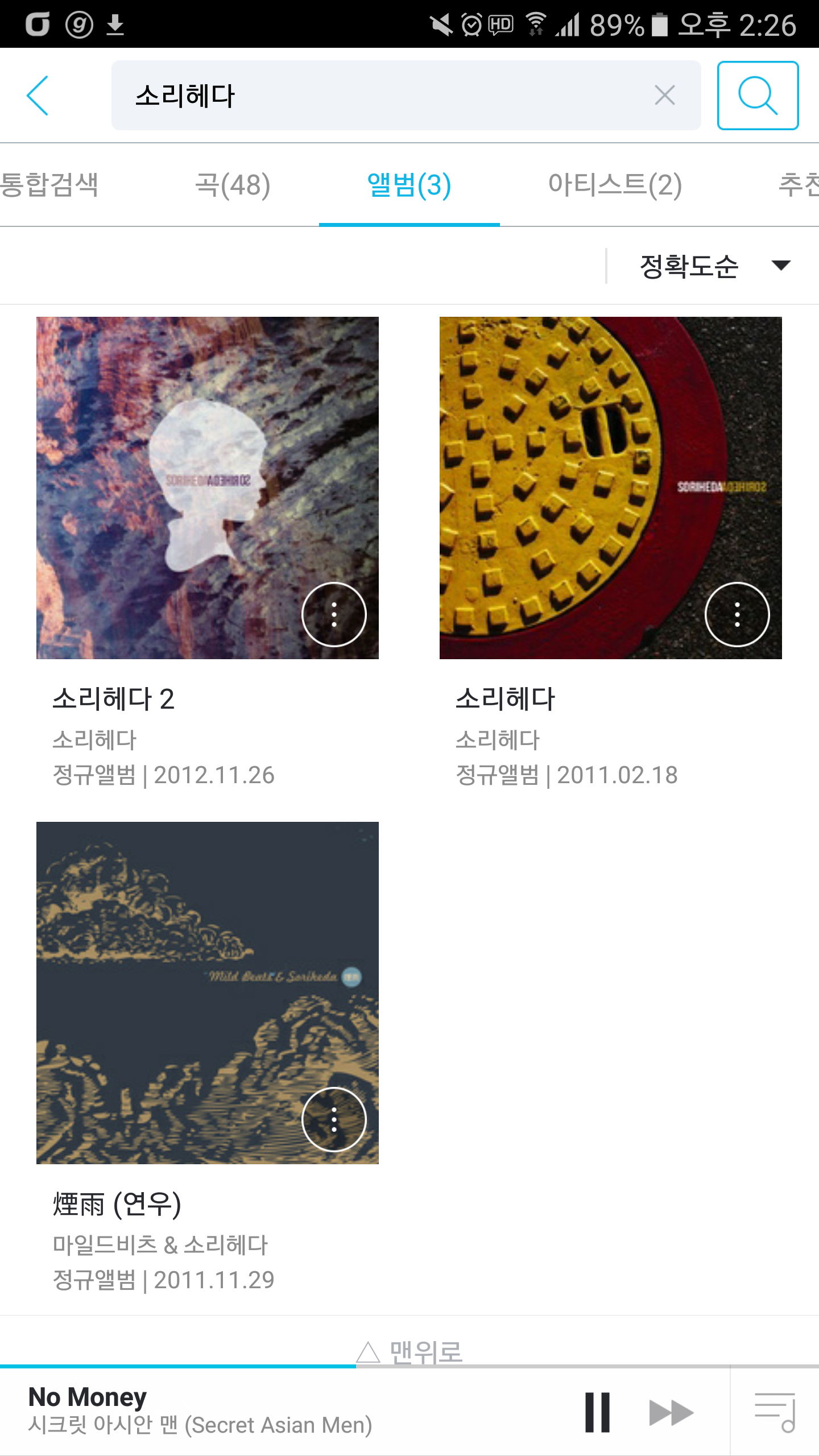Skip to the next track
Viewport: 819px width, 1456px height.
pos(671,1412)
